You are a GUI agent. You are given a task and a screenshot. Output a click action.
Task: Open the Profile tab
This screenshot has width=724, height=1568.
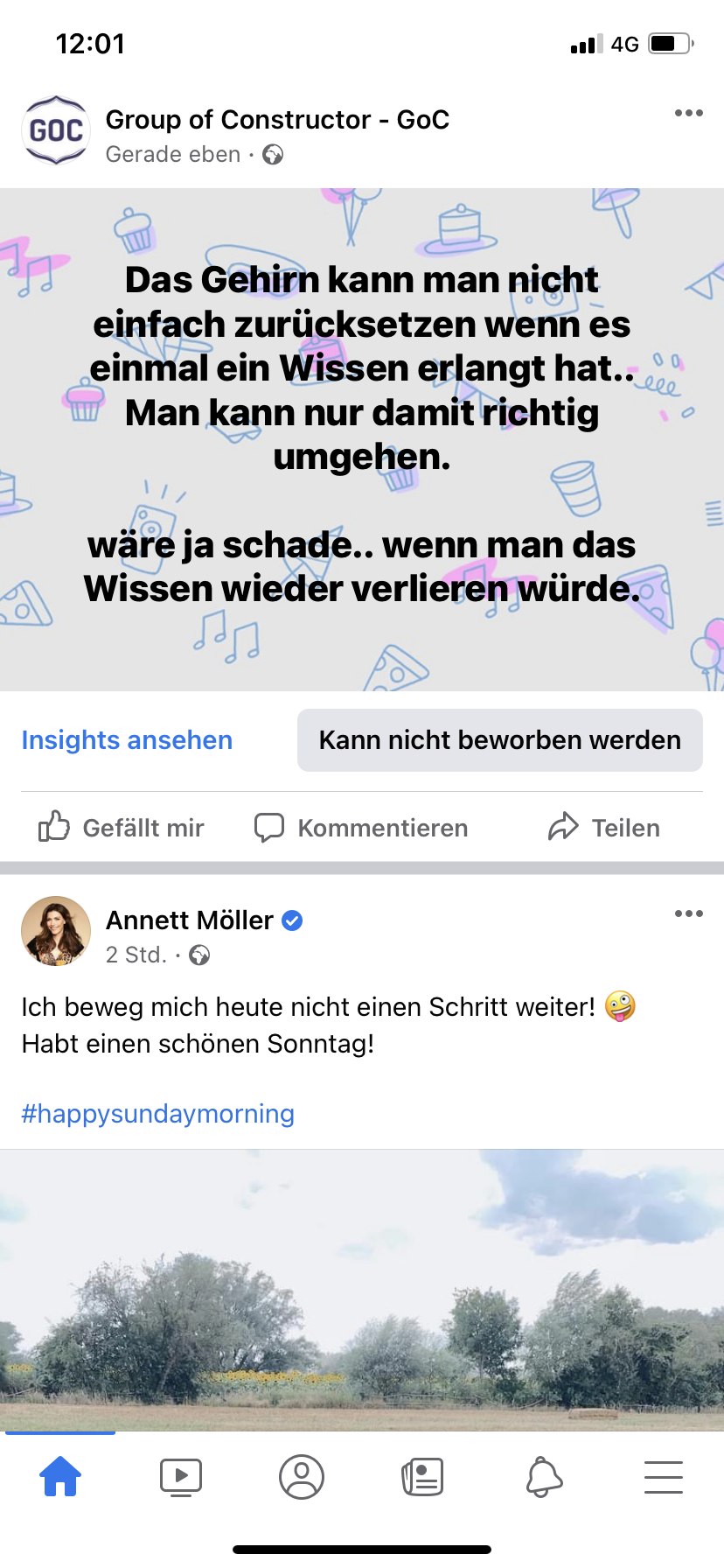302,1477
